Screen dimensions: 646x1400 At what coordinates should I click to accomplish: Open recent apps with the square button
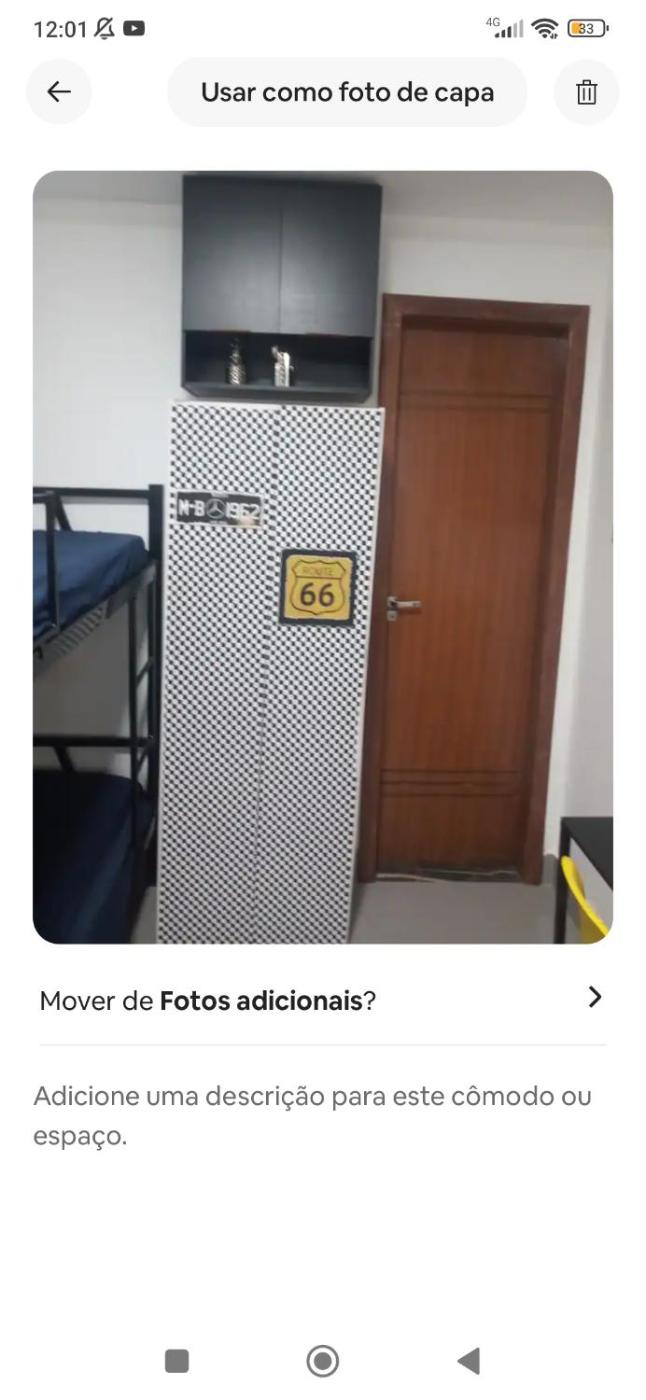pyautogui.click(x=177, y=1361)
